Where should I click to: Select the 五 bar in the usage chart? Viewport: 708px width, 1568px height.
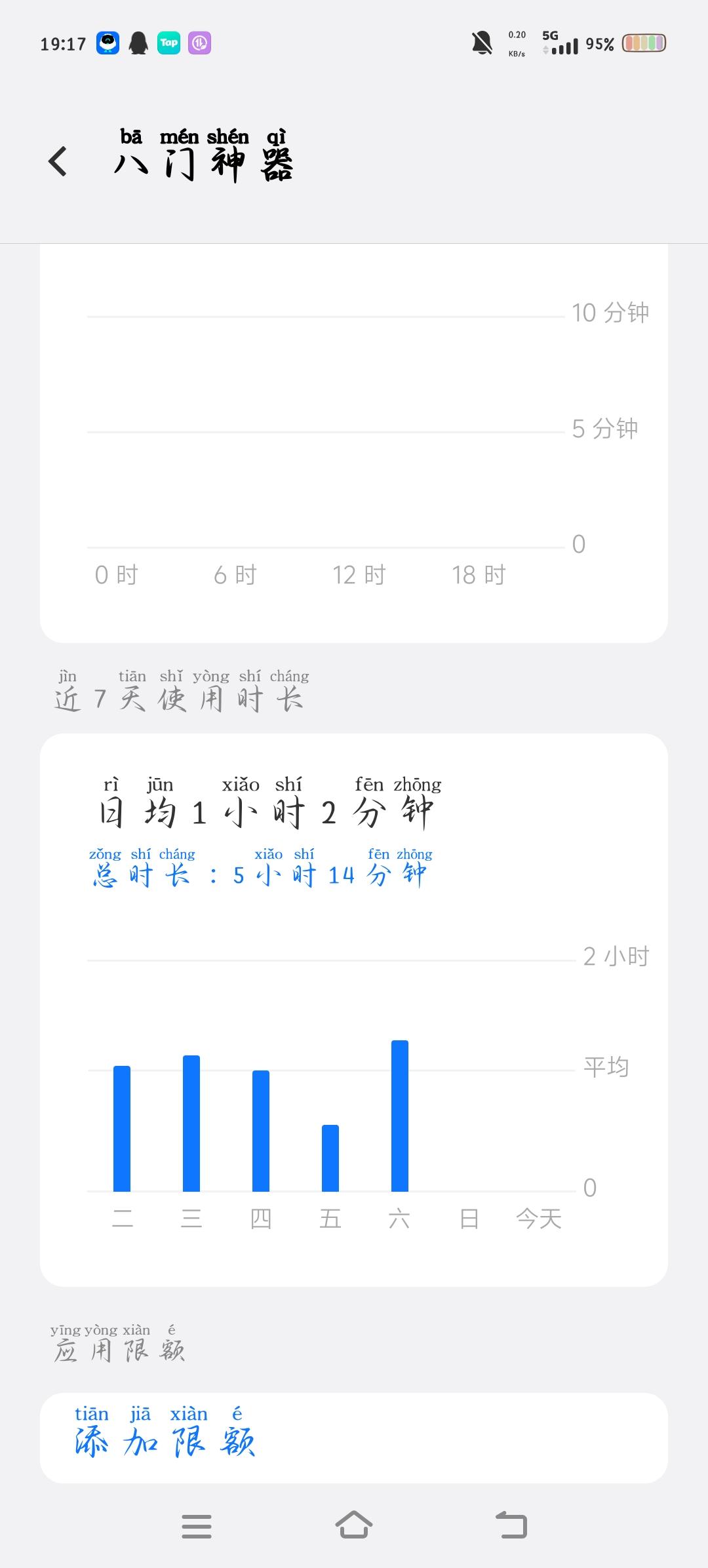point(330,1158)
